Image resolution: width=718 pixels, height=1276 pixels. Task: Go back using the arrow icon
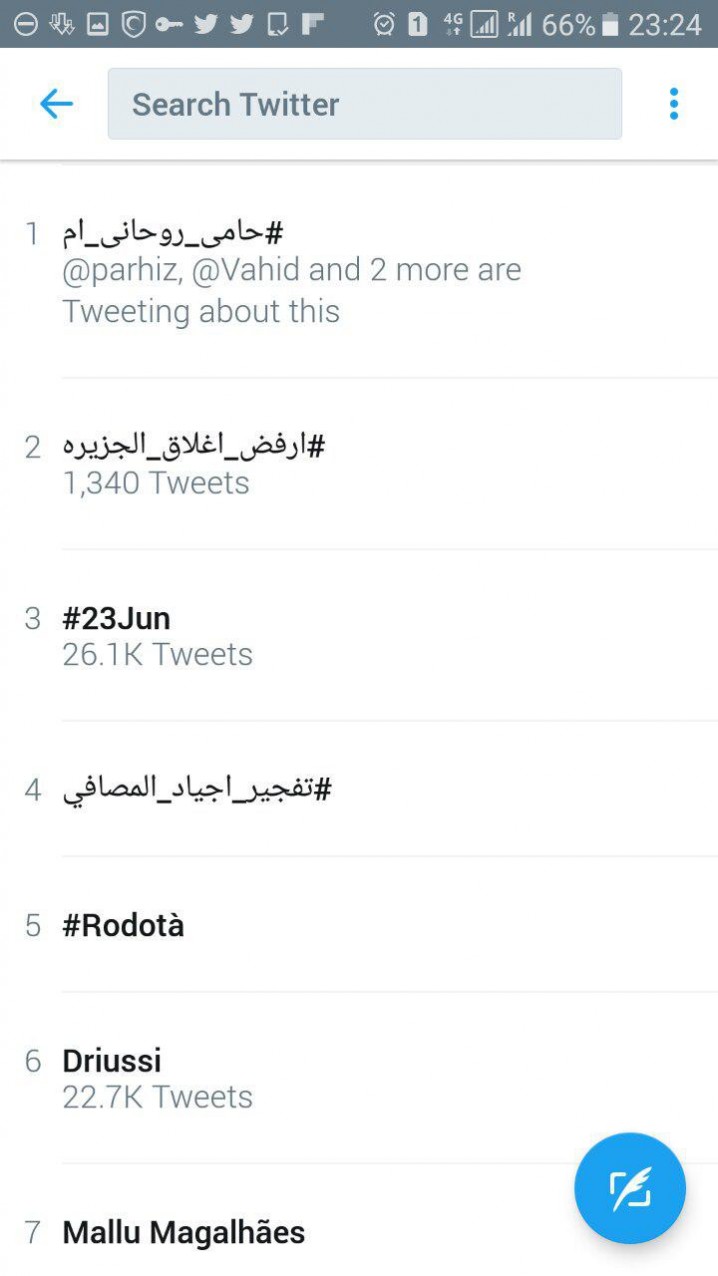point(56,104)
